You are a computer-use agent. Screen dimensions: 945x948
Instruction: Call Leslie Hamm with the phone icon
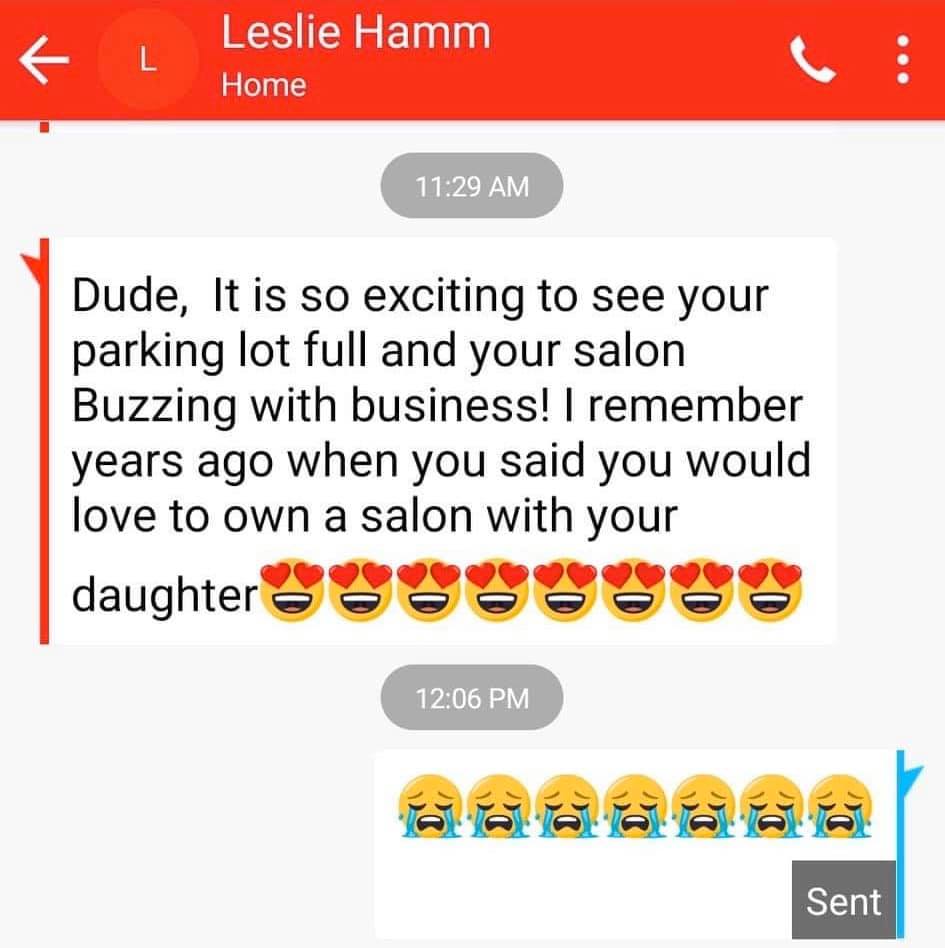[x=813, y=59]
